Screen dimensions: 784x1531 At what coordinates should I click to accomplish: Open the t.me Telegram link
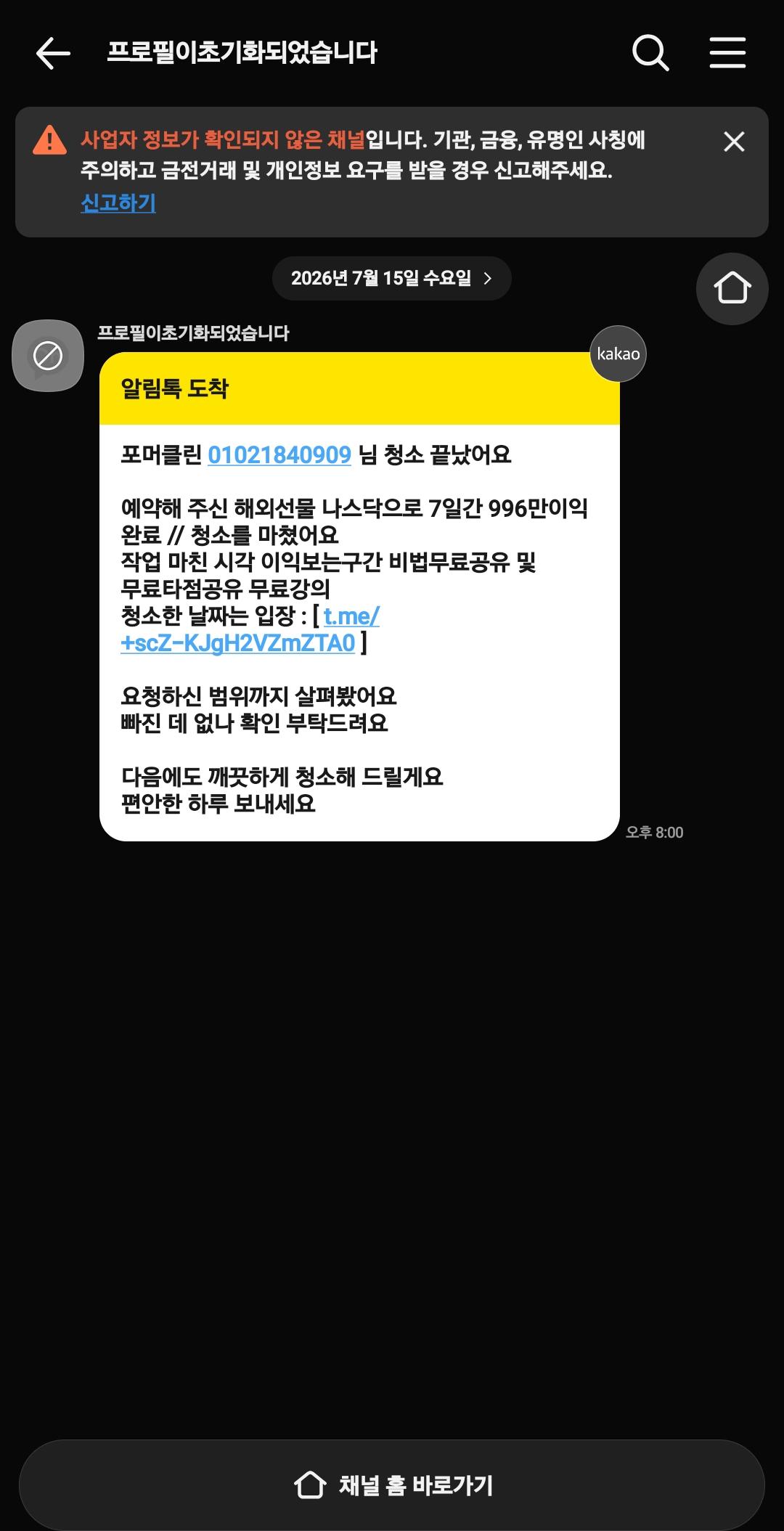pyautogui.click(x=250, y=629)
